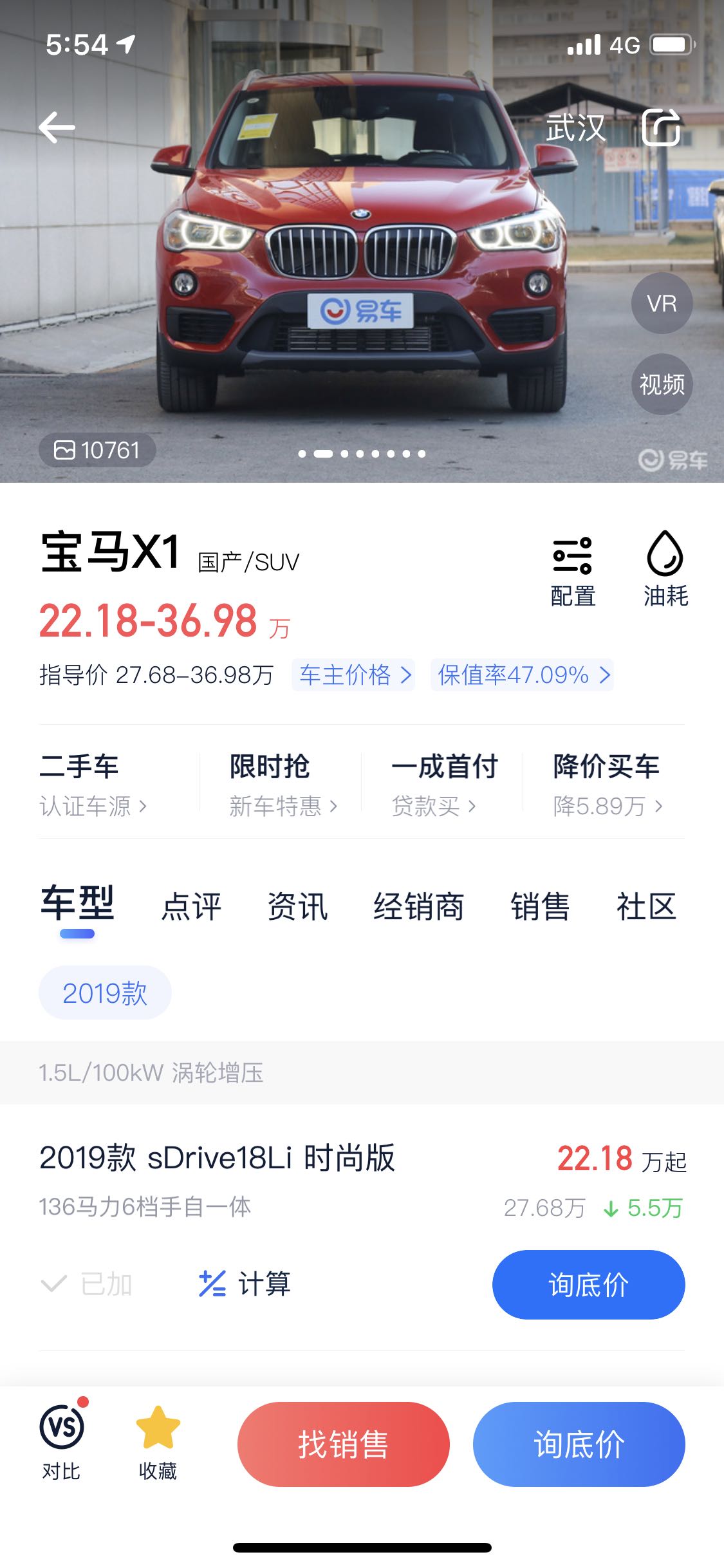Open 二手车 certified used cars

(x=93, y=784)
